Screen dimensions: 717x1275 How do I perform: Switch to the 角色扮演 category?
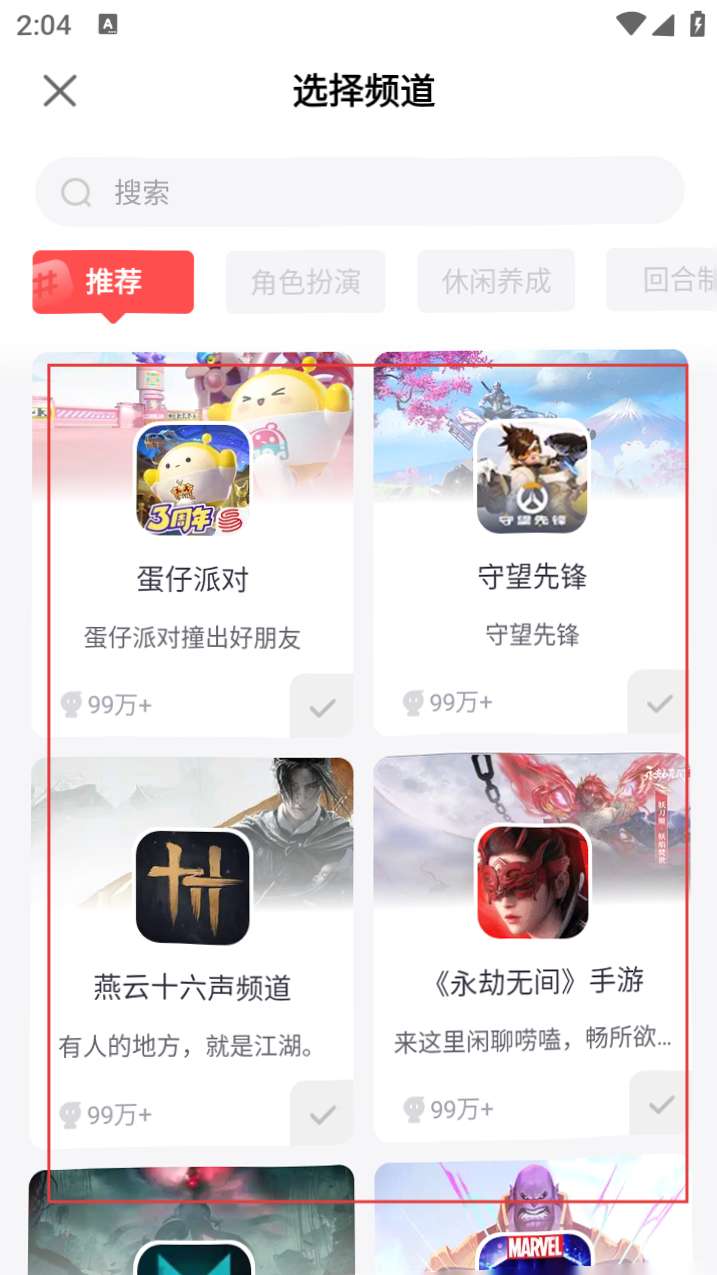[305, 282]
